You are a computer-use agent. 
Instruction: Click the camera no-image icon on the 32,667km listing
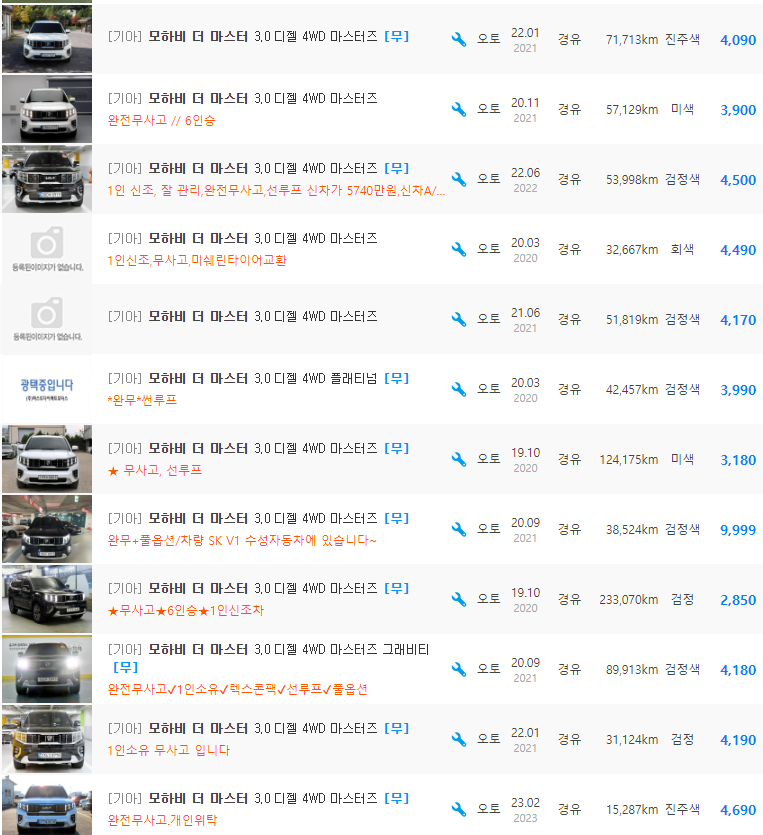pyautogui.click(x=46, y=248)
